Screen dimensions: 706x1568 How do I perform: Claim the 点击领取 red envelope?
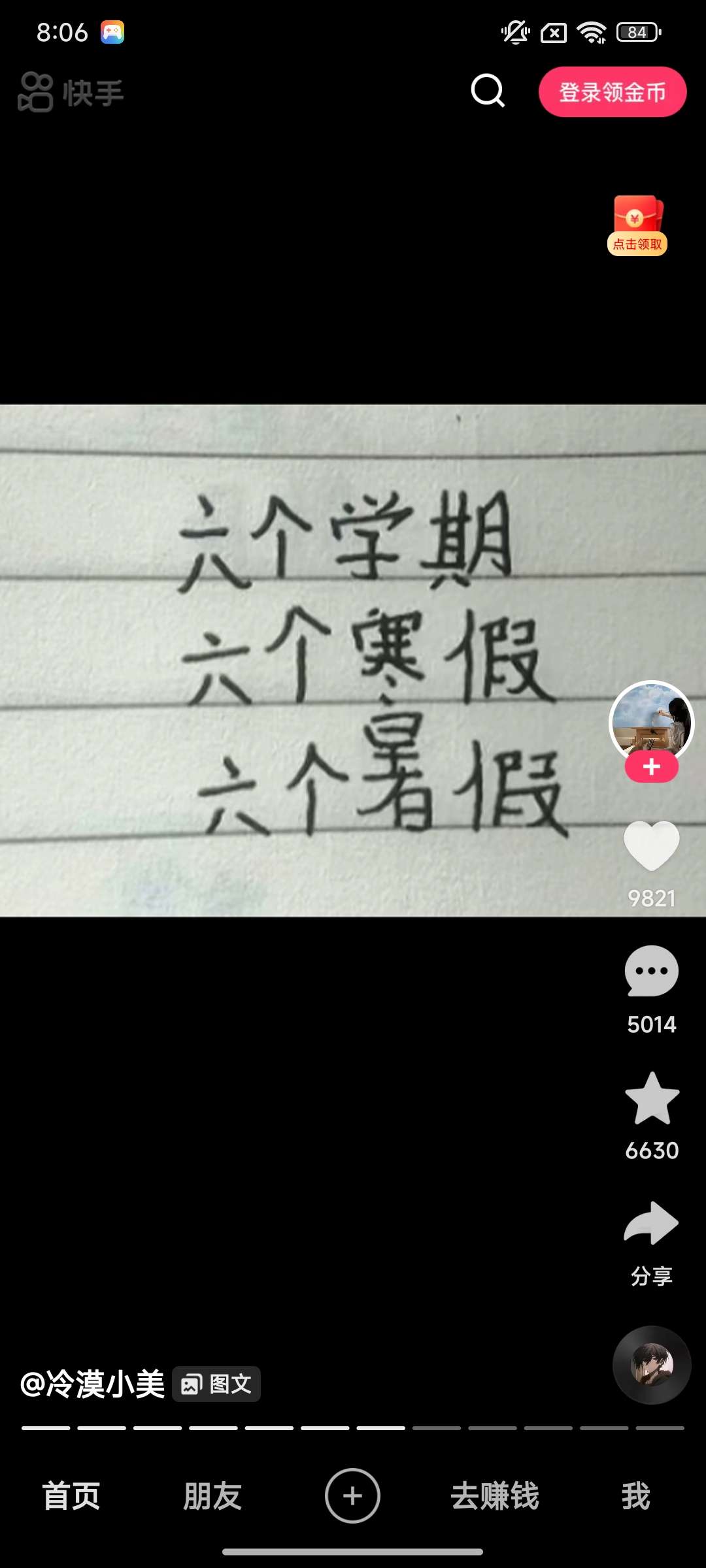(x=637, y=225)
